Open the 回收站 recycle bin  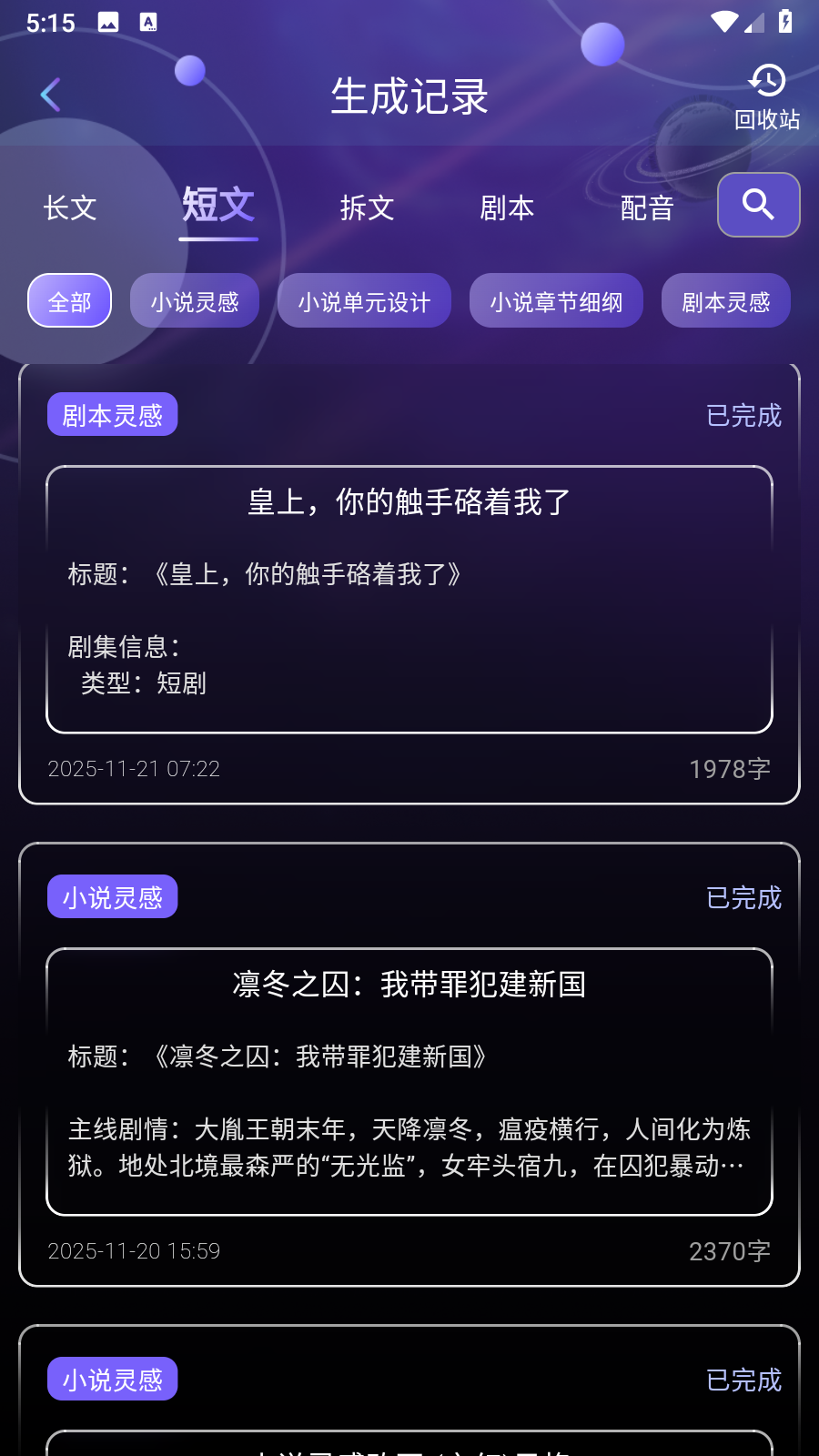767,94
